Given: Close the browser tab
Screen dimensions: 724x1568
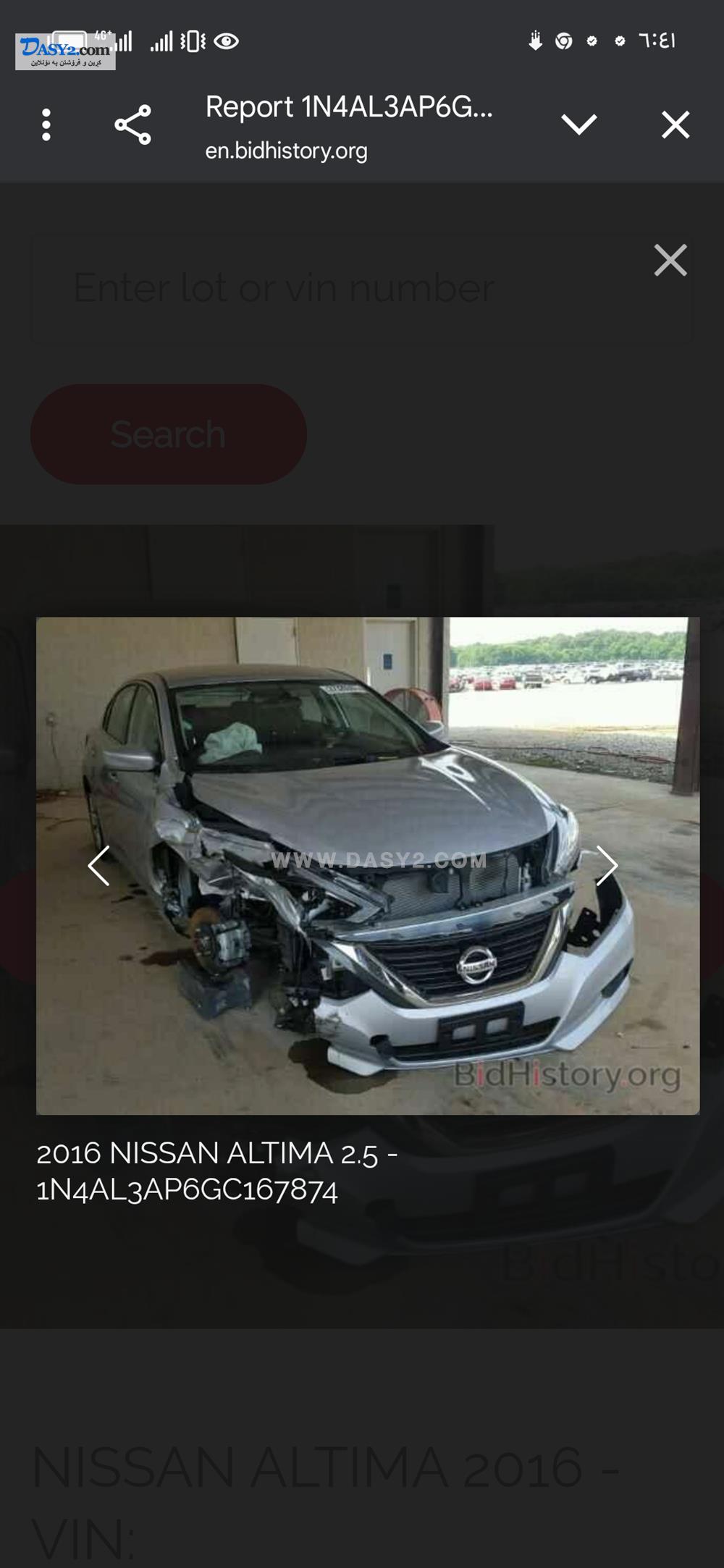Looking at the screenshot, I should point(675,125).
